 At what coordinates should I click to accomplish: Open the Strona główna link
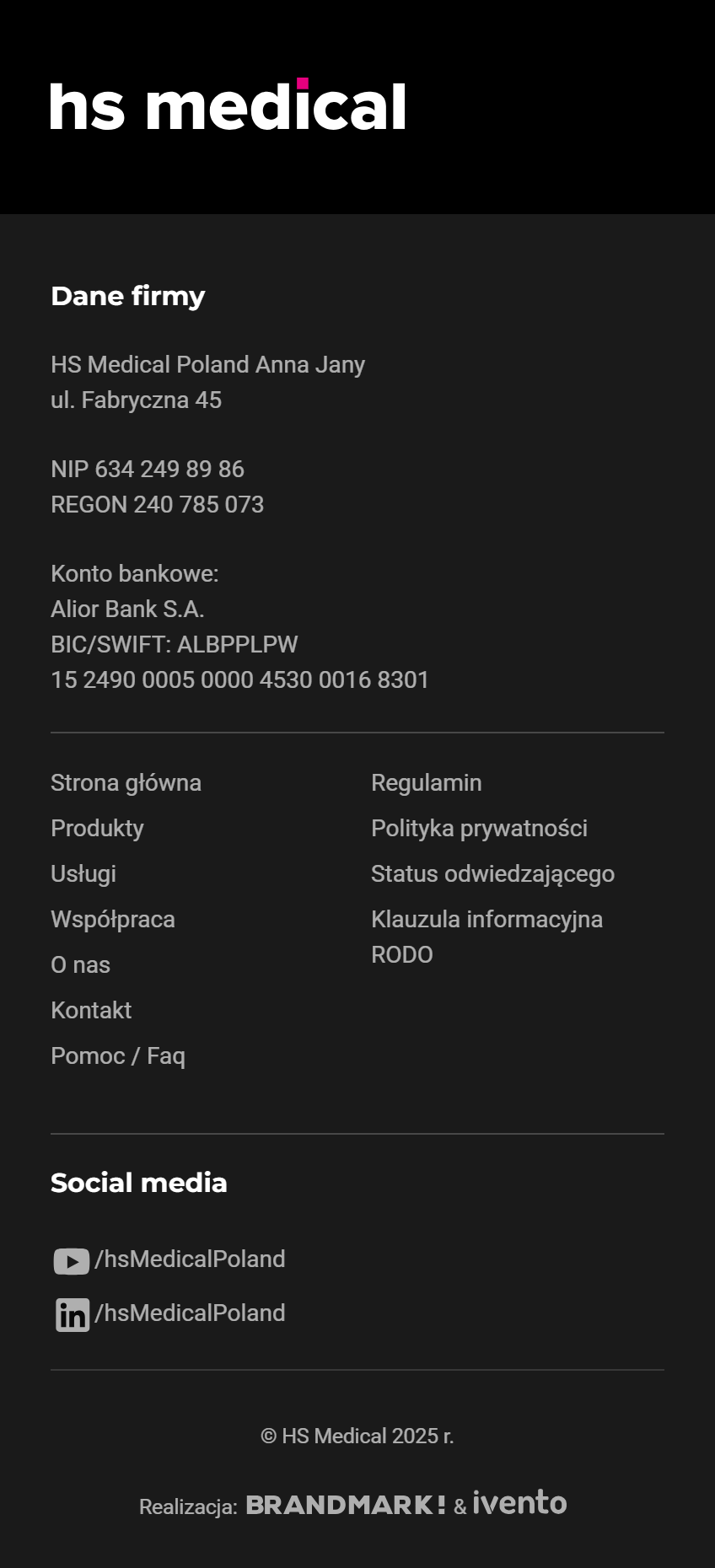pyautogui.click(x=126, y=783)
